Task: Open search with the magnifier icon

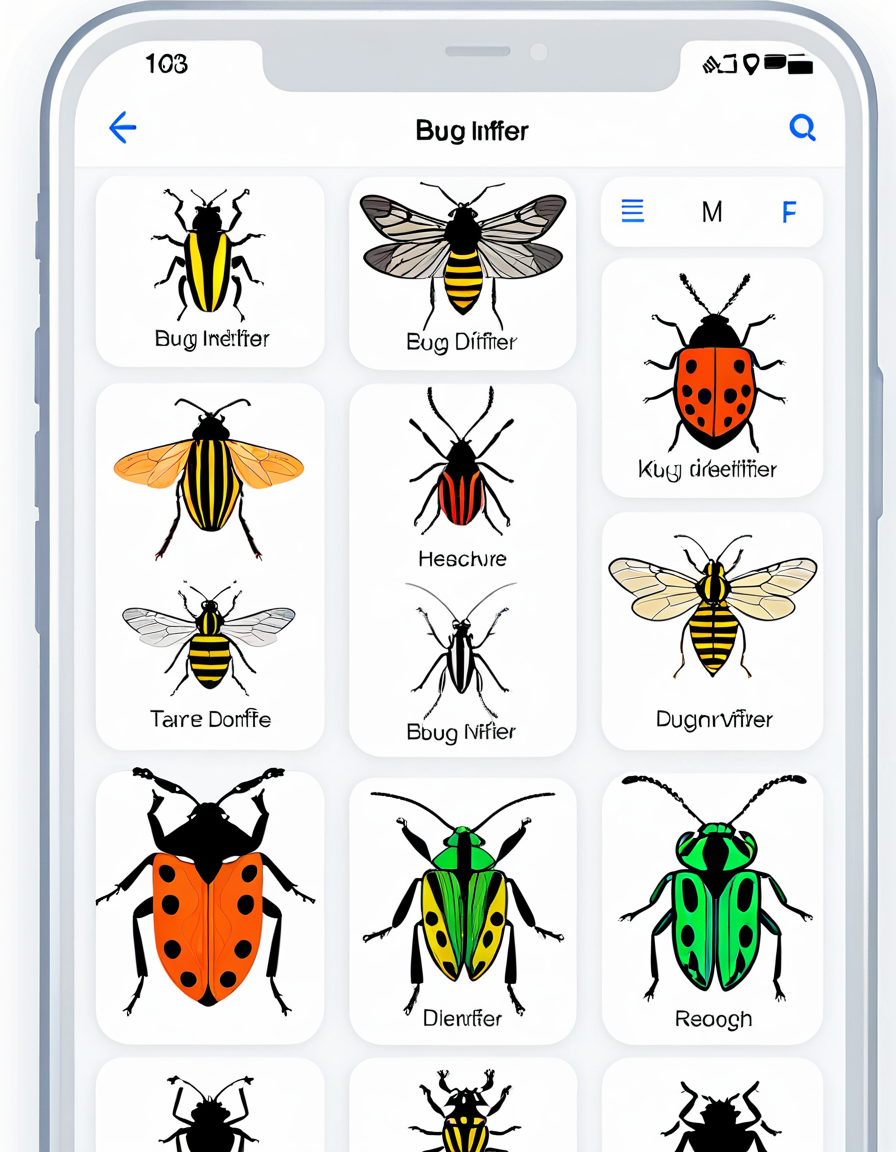Action: click(x=802, y=127)
